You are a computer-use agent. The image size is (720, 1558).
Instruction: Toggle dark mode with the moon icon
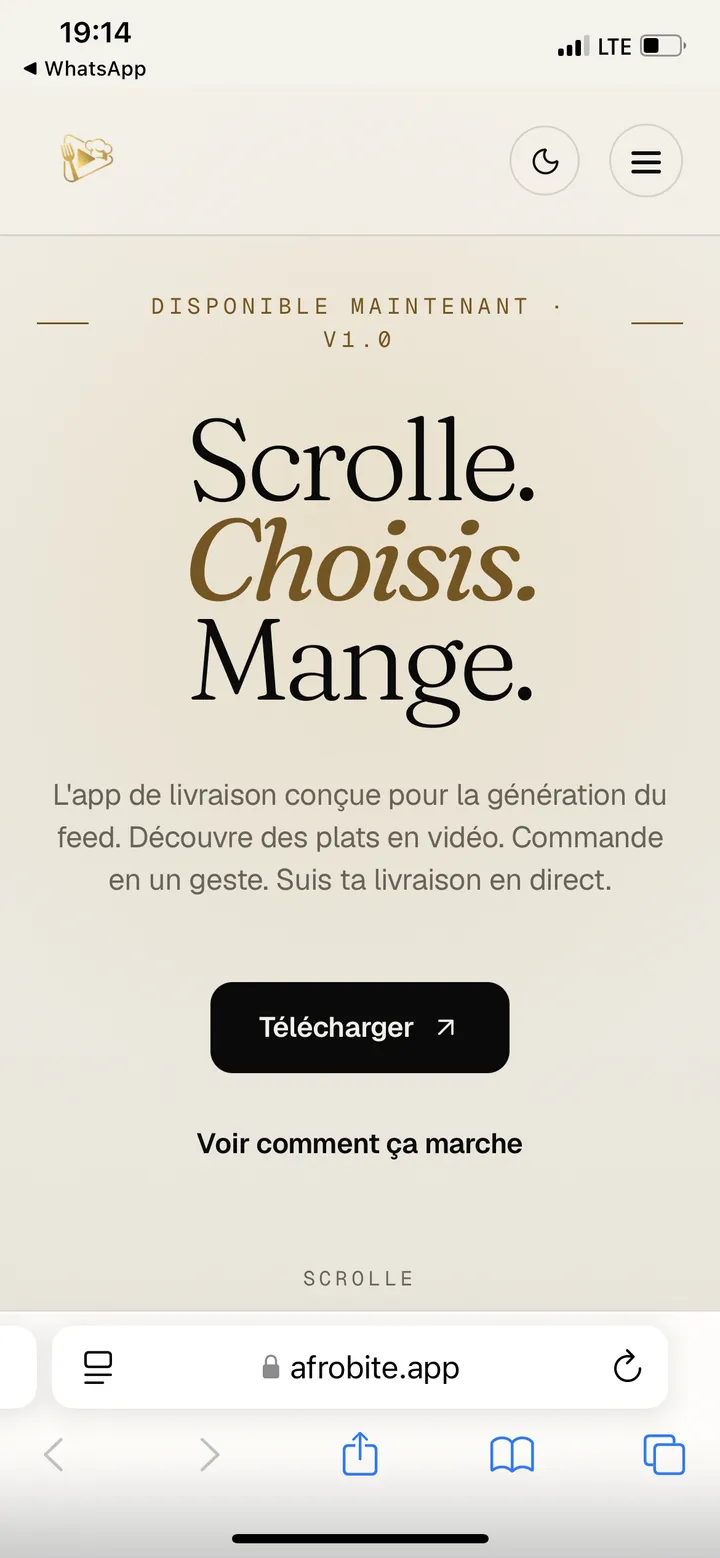tap(544, 160)
